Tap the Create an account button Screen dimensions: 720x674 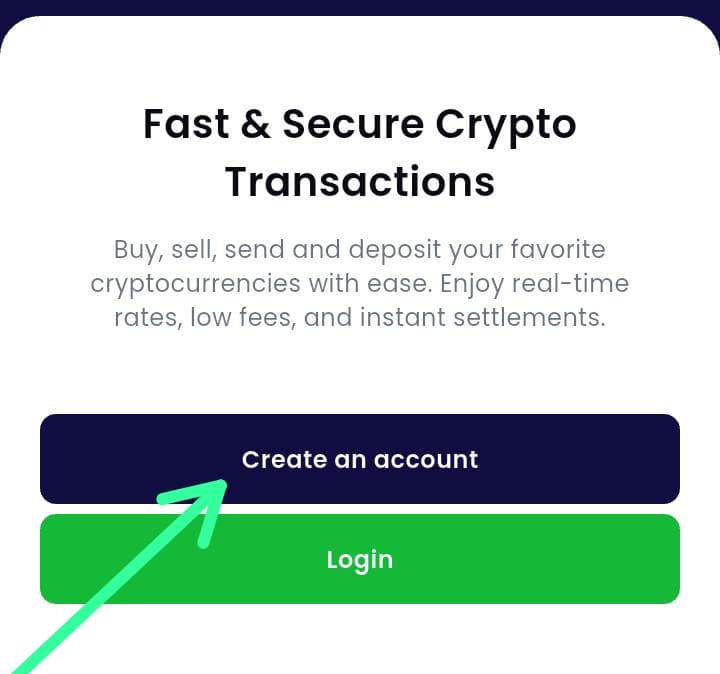pos(360,459)
